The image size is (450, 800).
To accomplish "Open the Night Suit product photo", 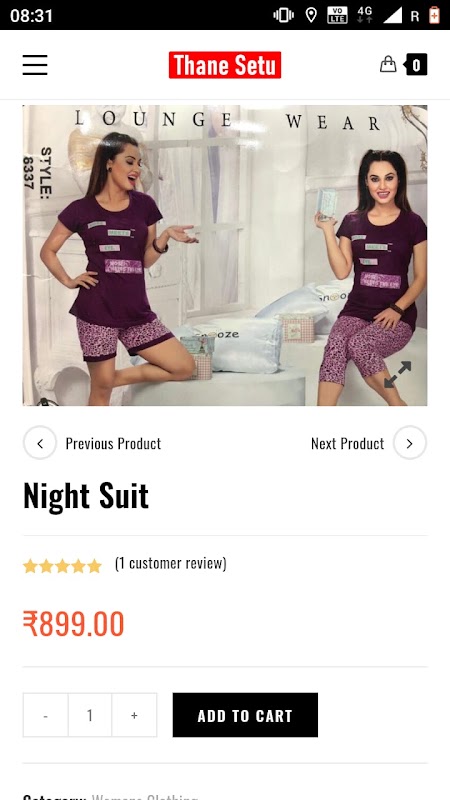I will coord(225,255).
